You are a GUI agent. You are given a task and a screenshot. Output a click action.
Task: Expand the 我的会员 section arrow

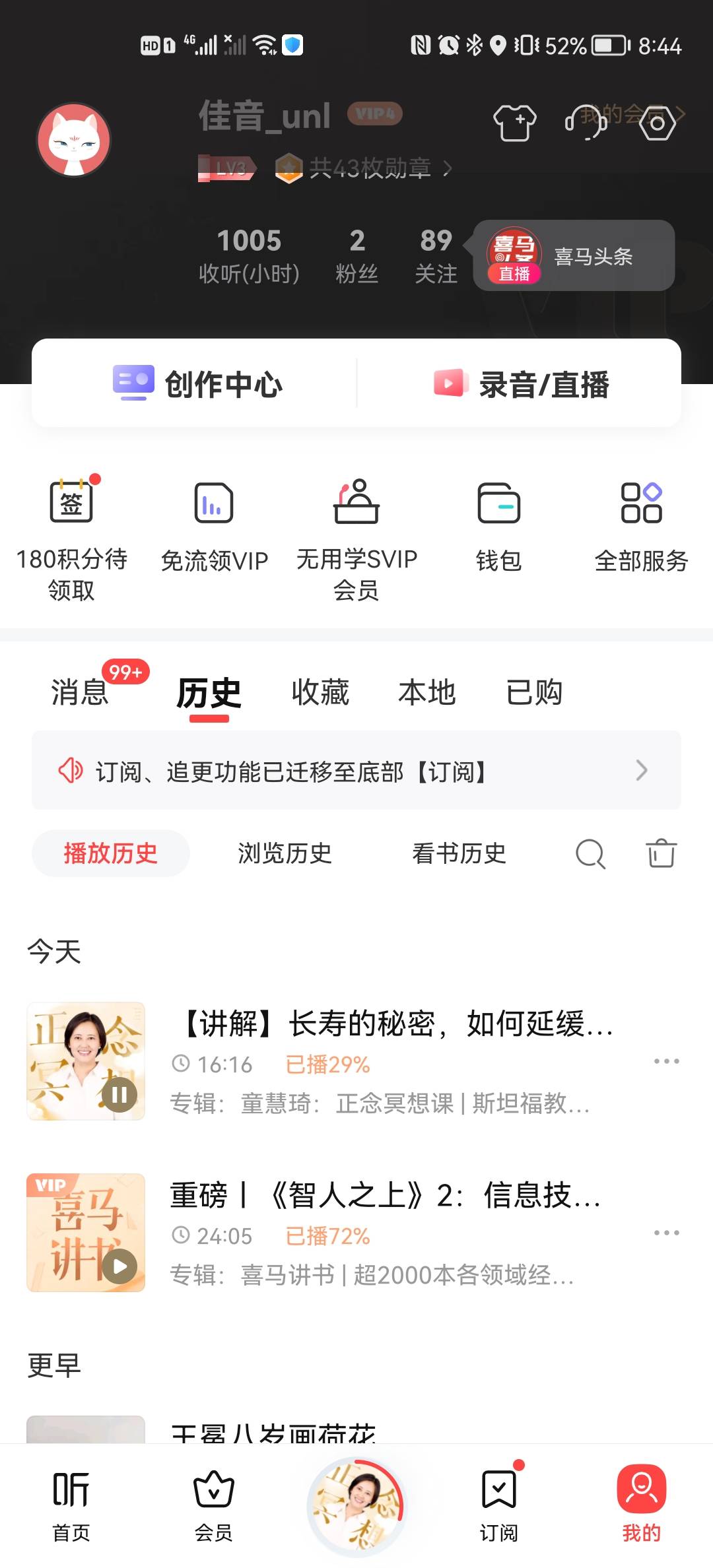[x=680, y=115]
